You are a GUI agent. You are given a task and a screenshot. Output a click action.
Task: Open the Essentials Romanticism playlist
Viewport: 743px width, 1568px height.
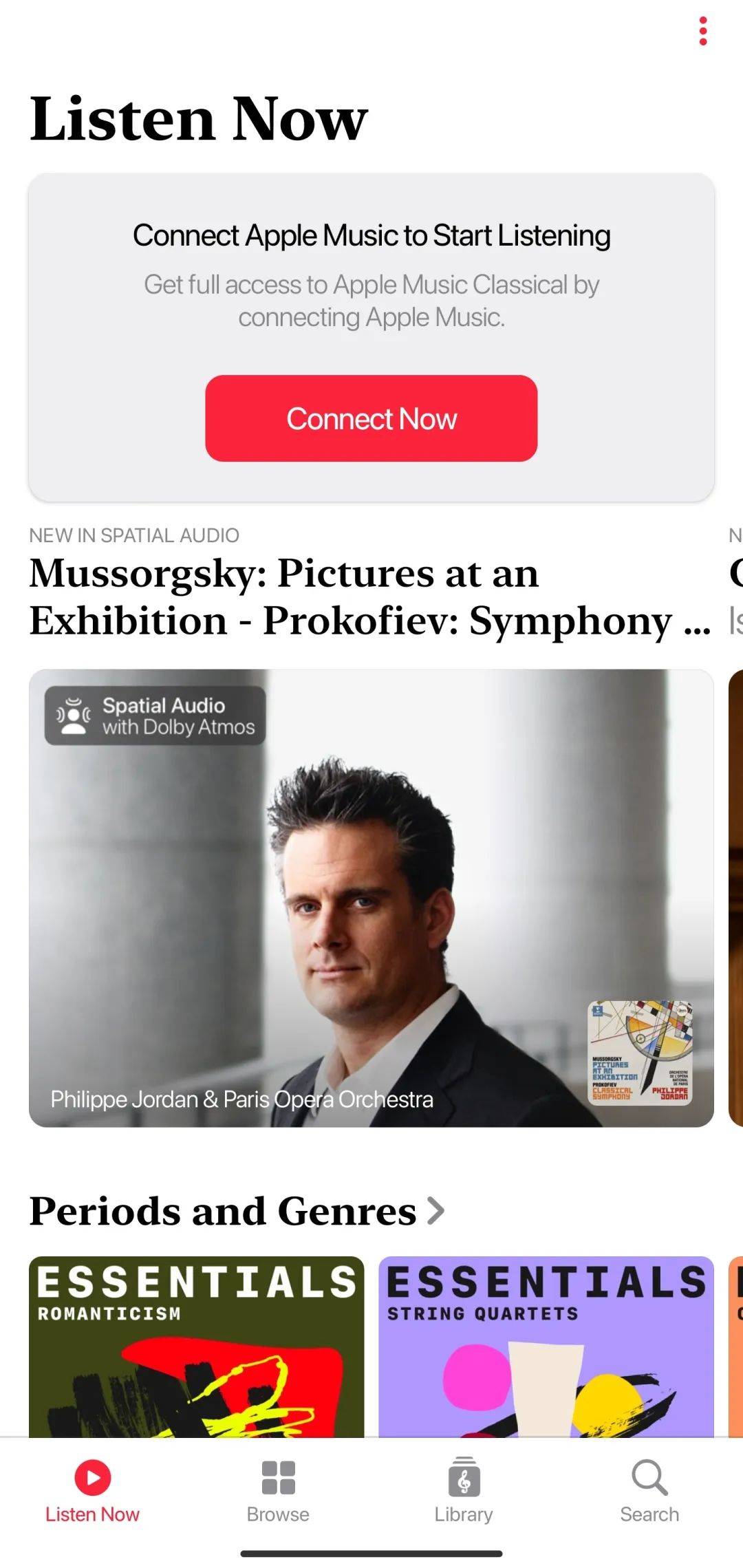pos(196,1345)
